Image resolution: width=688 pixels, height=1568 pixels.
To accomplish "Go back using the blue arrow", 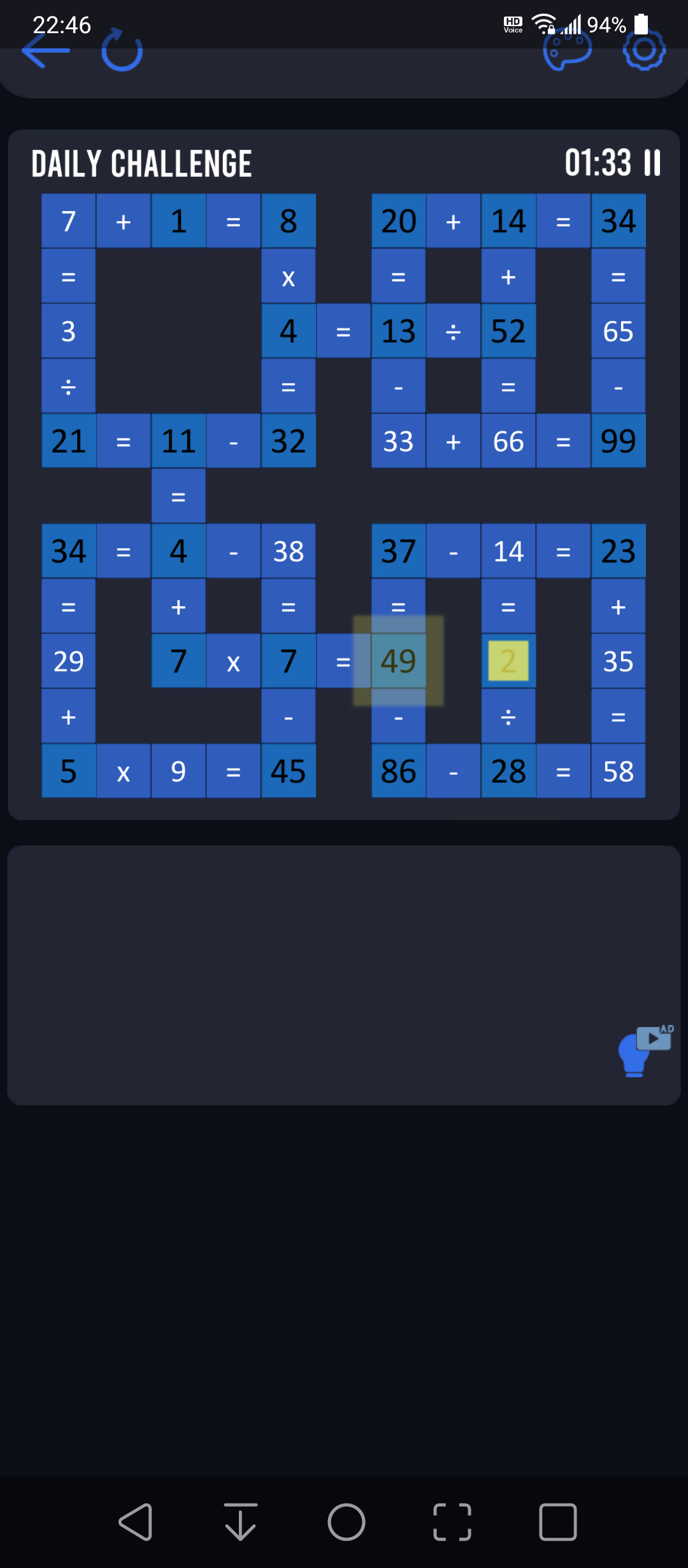I will (x=46, y=50).
